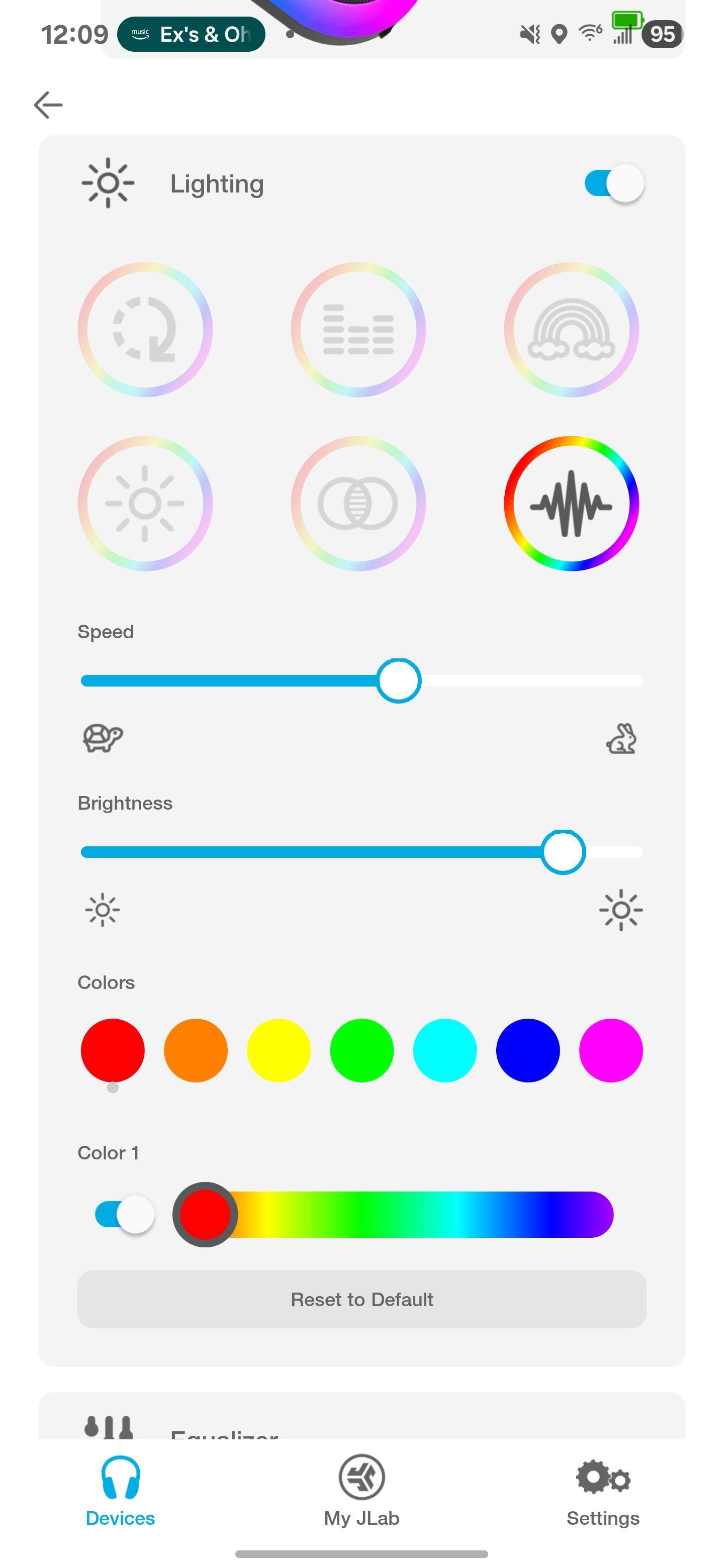Select the cyan color swatch
The height and width of the screenshot is (1568, 724).
444,1050
